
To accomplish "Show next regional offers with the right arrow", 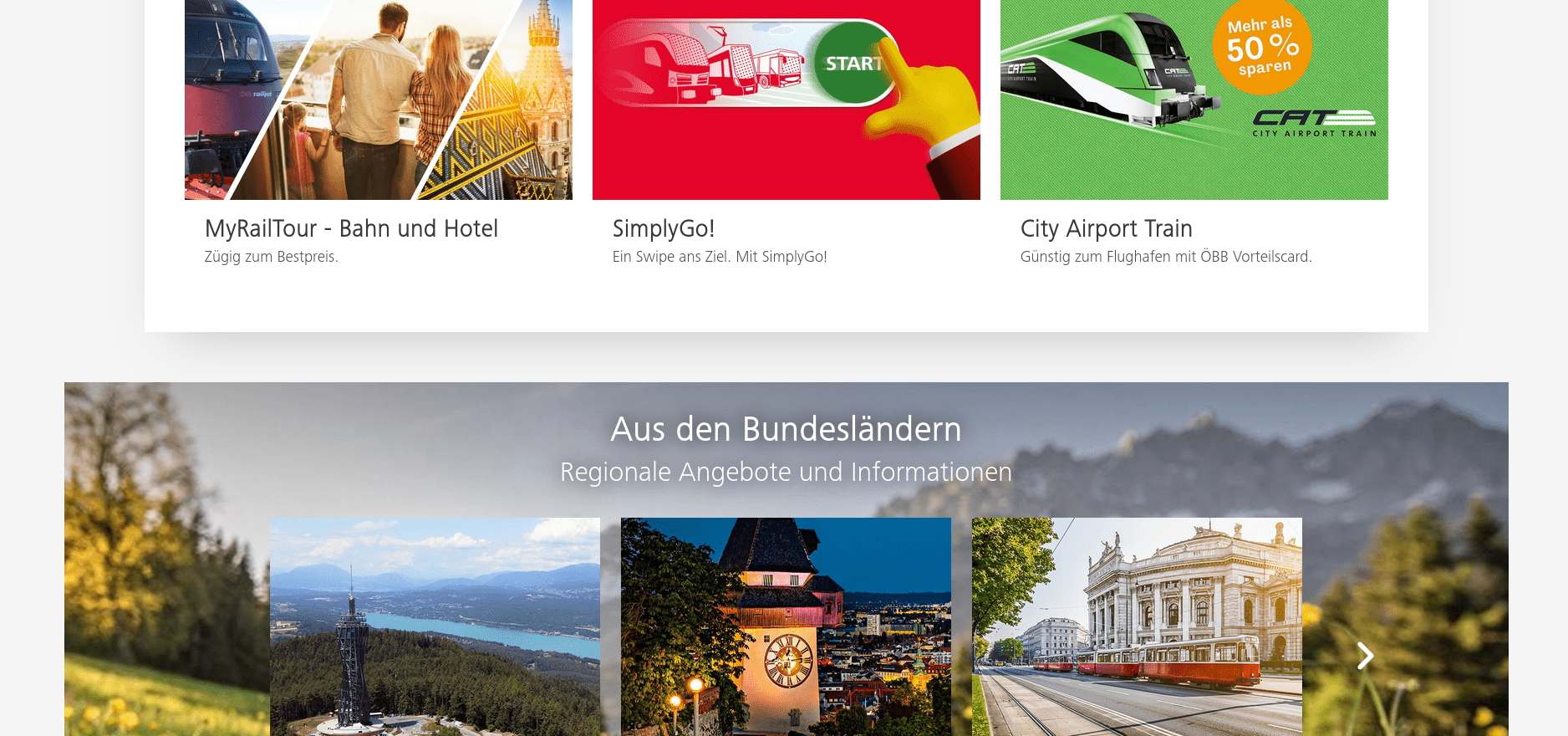I will pos(1365,656).
